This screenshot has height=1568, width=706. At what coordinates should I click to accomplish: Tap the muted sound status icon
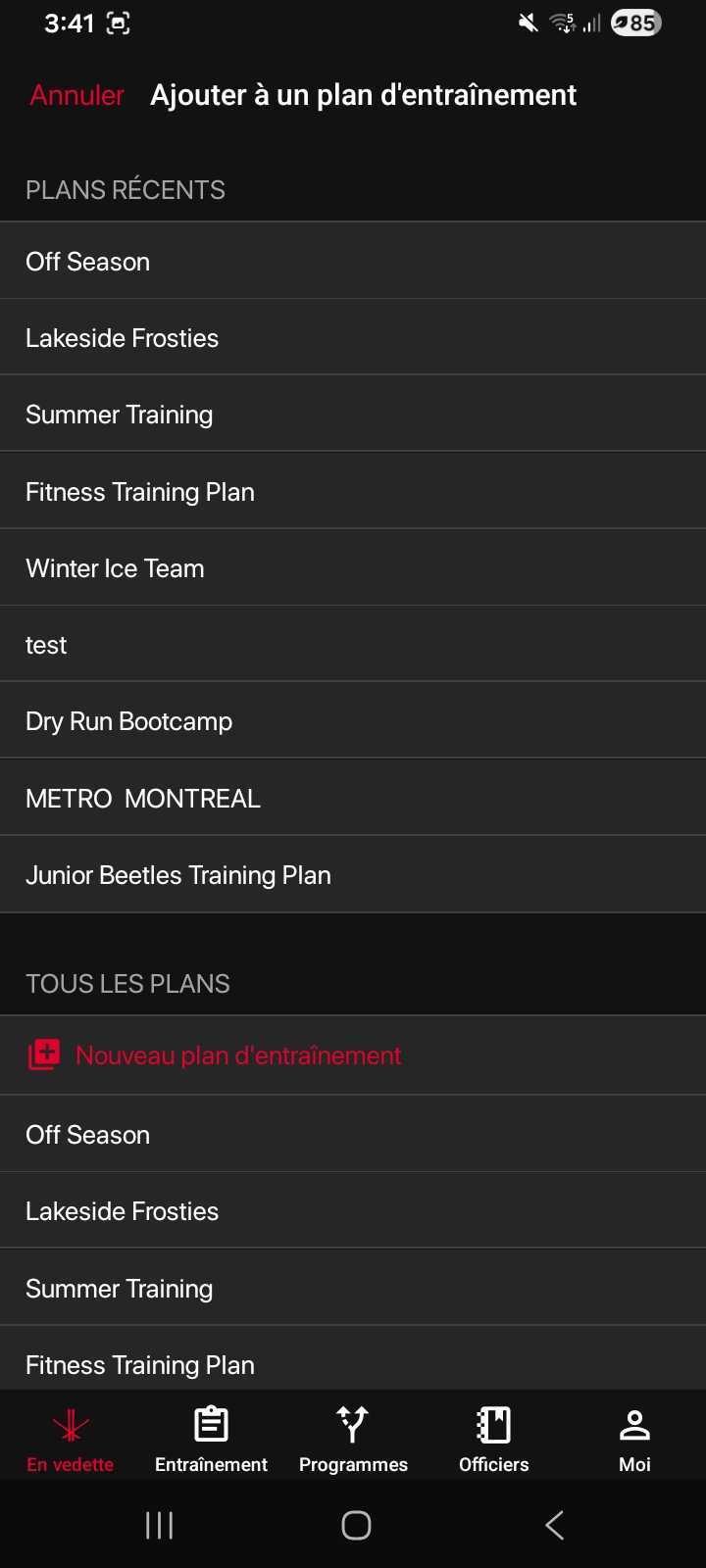527,22
